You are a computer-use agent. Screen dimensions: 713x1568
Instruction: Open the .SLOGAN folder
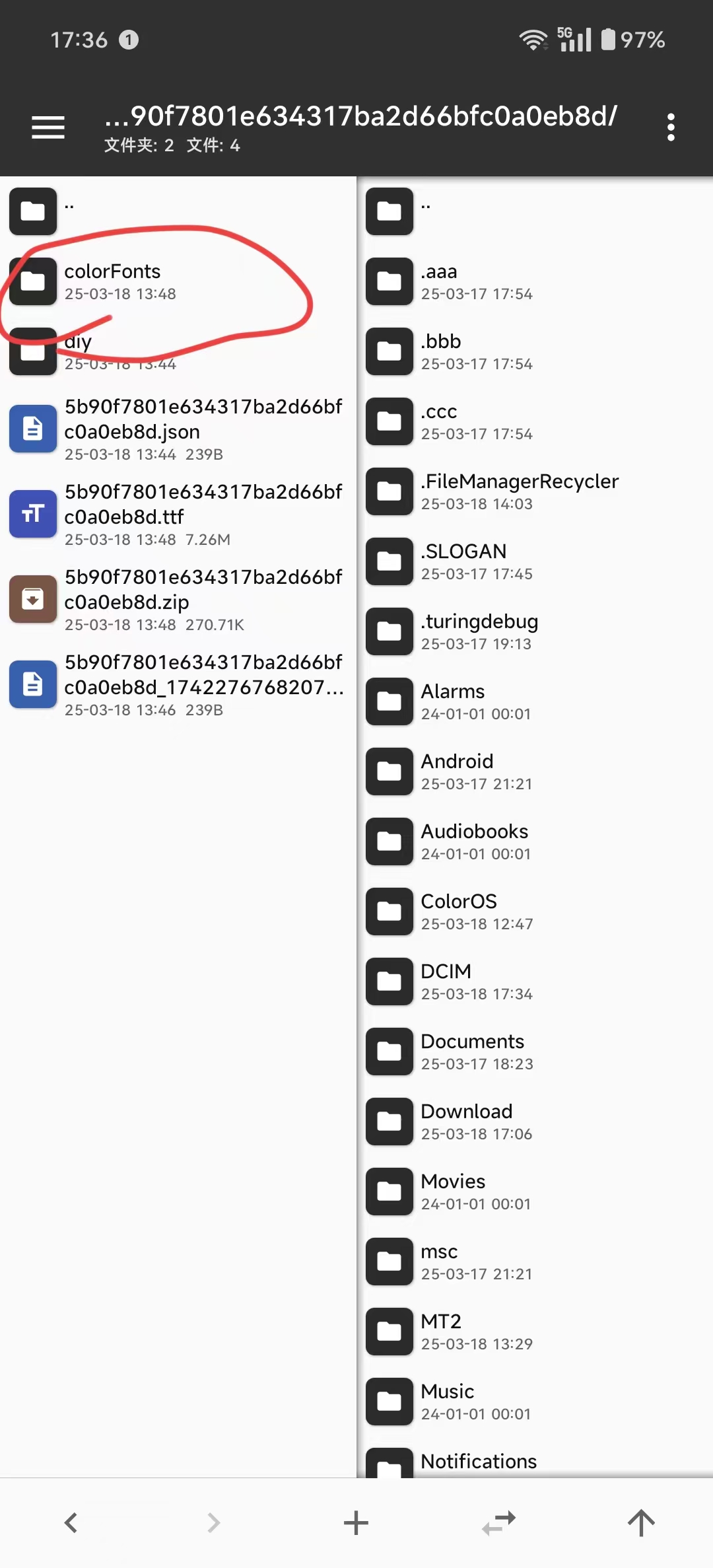tap(463, 561)
